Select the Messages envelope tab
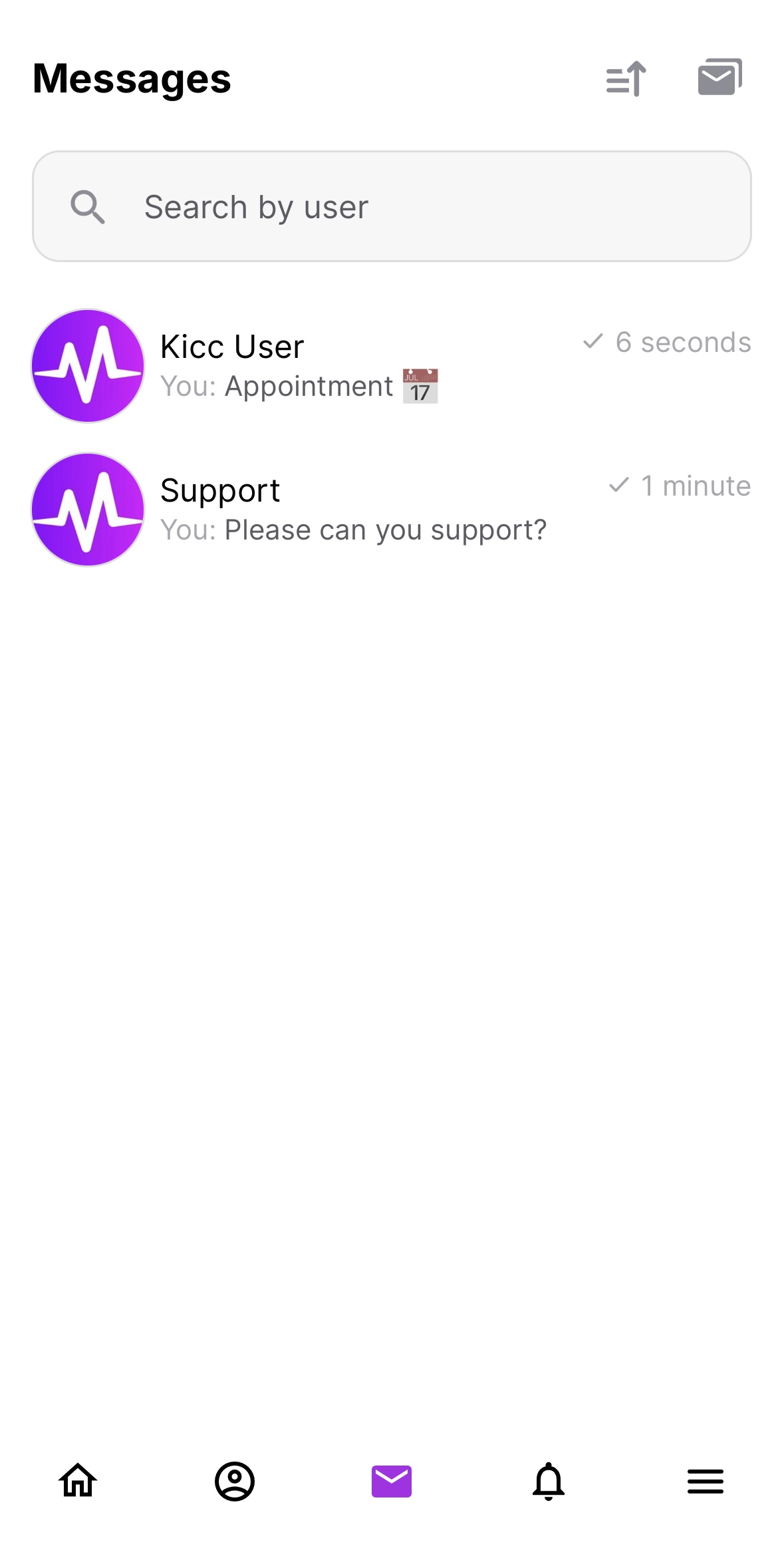 [x=392, y=1481]
